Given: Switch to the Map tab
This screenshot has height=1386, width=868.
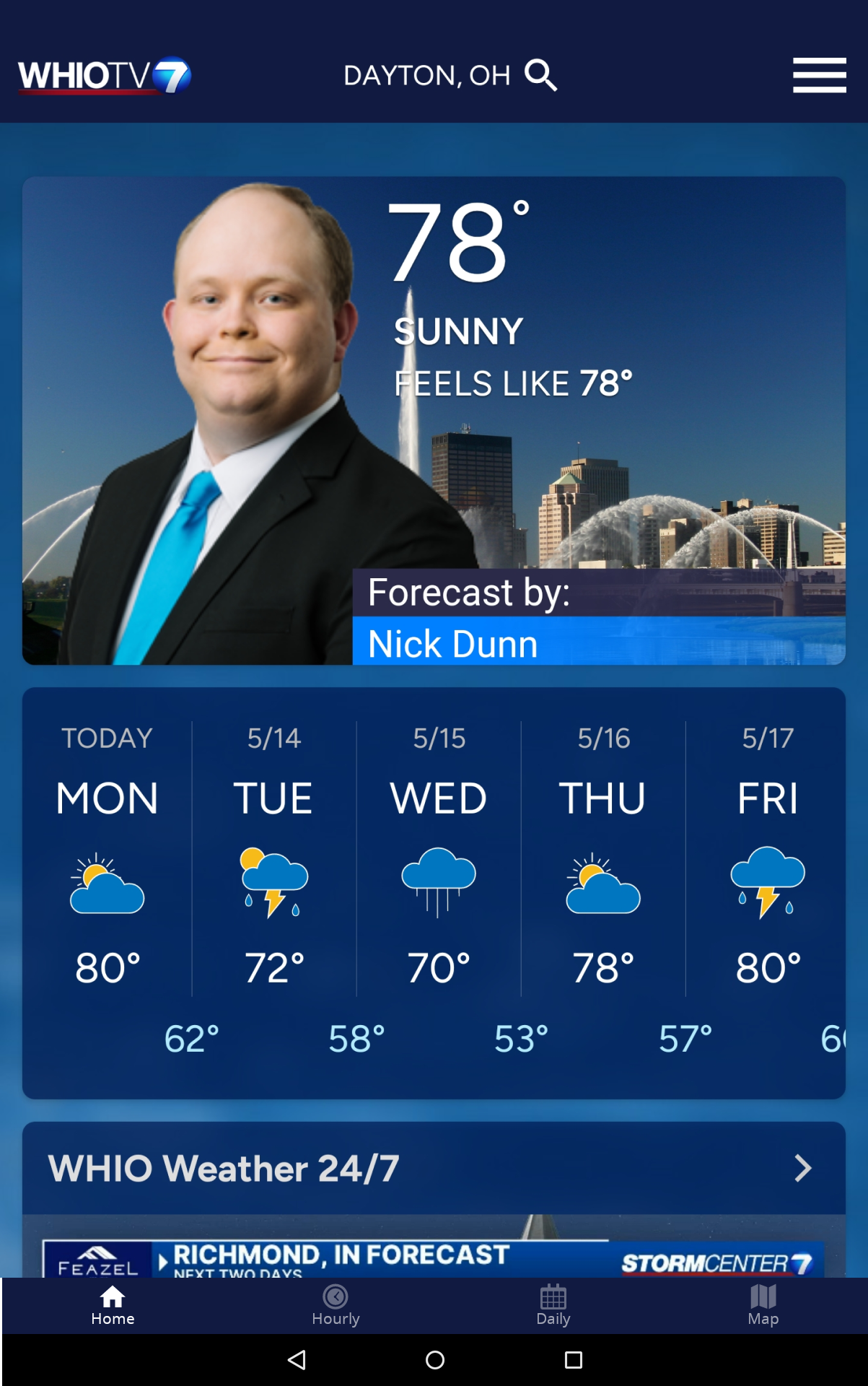Looking at the screenshot, I should [x=763, y=1305].
